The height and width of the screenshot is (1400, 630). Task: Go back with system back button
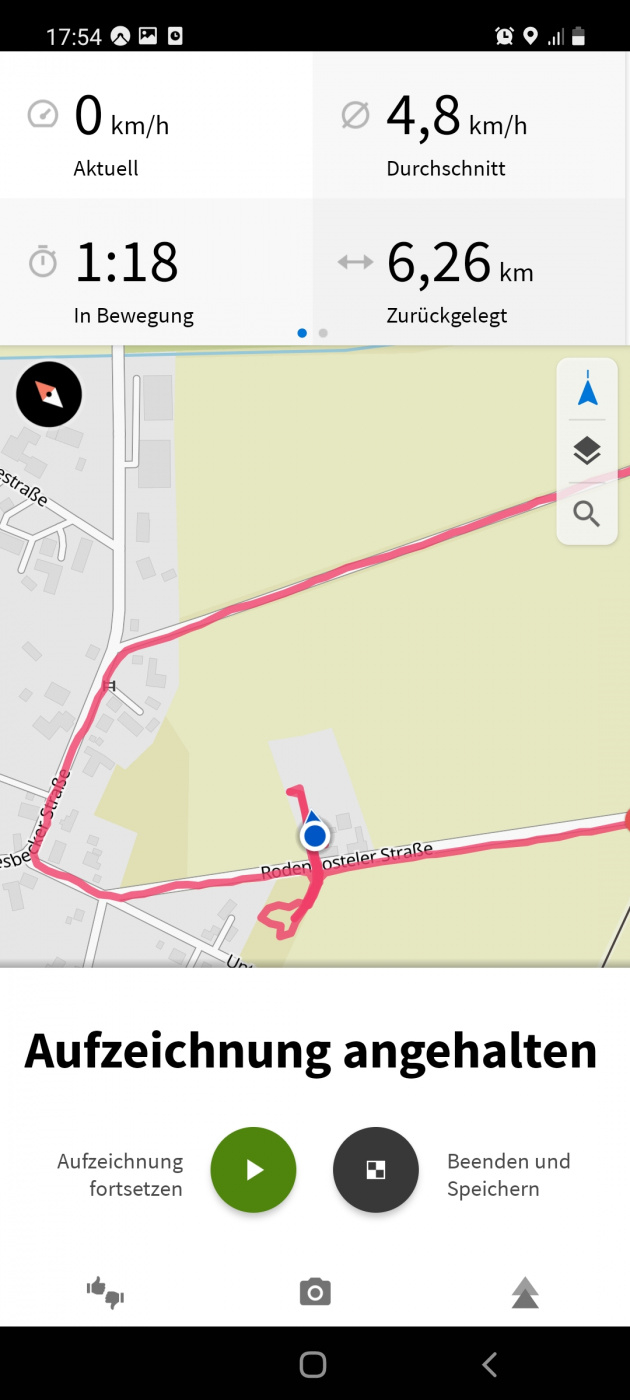(489, 1364)
